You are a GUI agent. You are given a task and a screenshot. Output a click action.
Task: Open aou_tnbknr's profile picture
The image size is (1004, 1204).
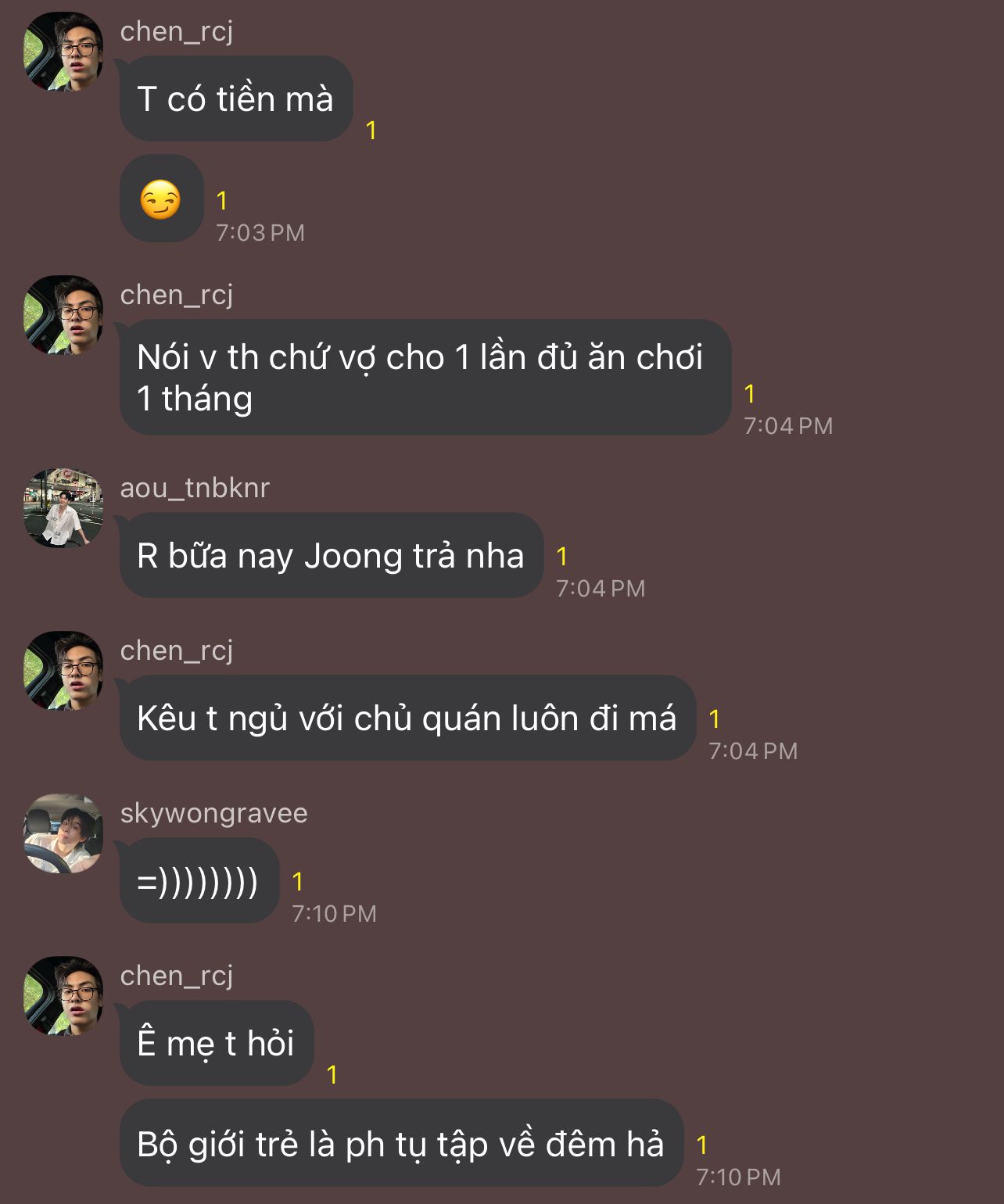coord(63,508)
